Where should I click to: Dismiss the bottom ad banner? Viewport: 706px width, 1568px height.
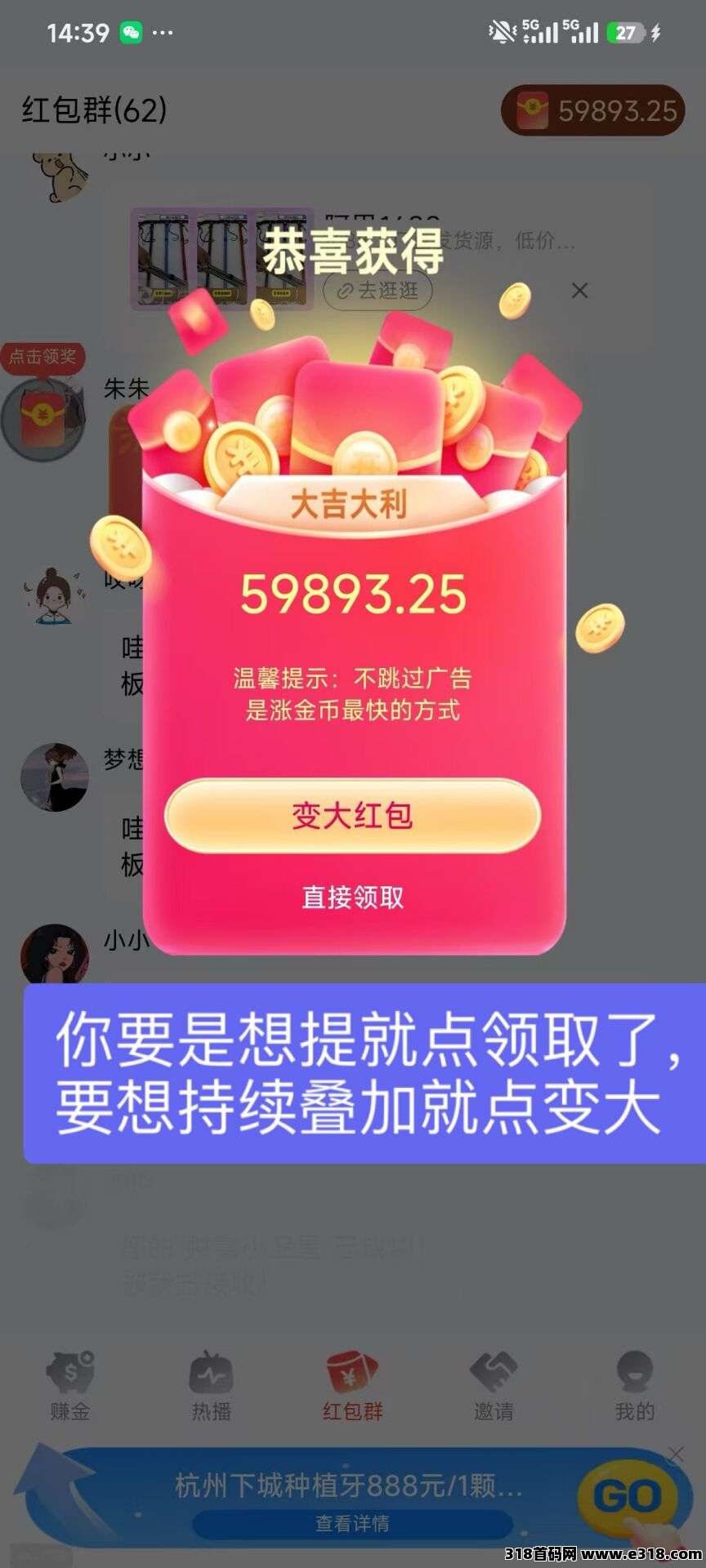point(675,1454)
